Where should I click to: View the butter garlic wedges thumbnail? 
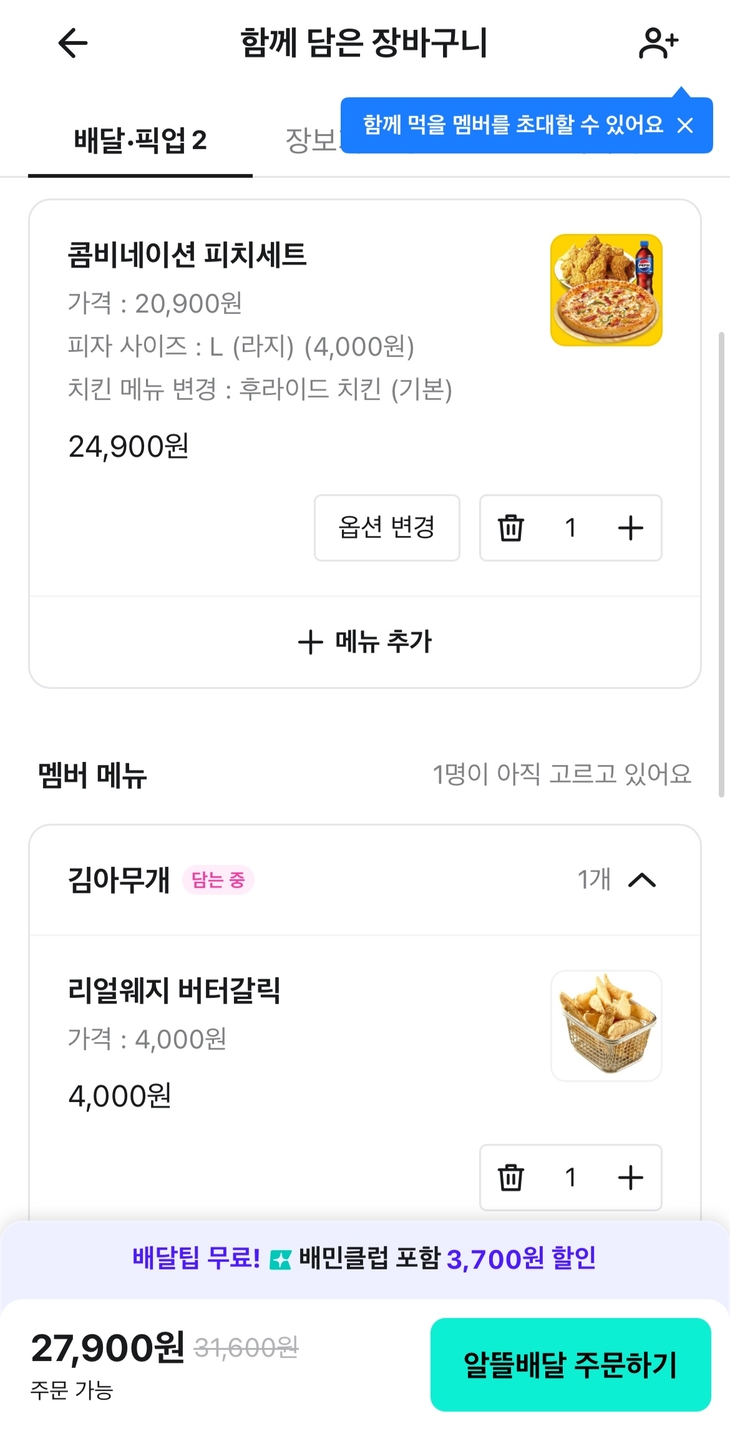[x=606, y=1026]
